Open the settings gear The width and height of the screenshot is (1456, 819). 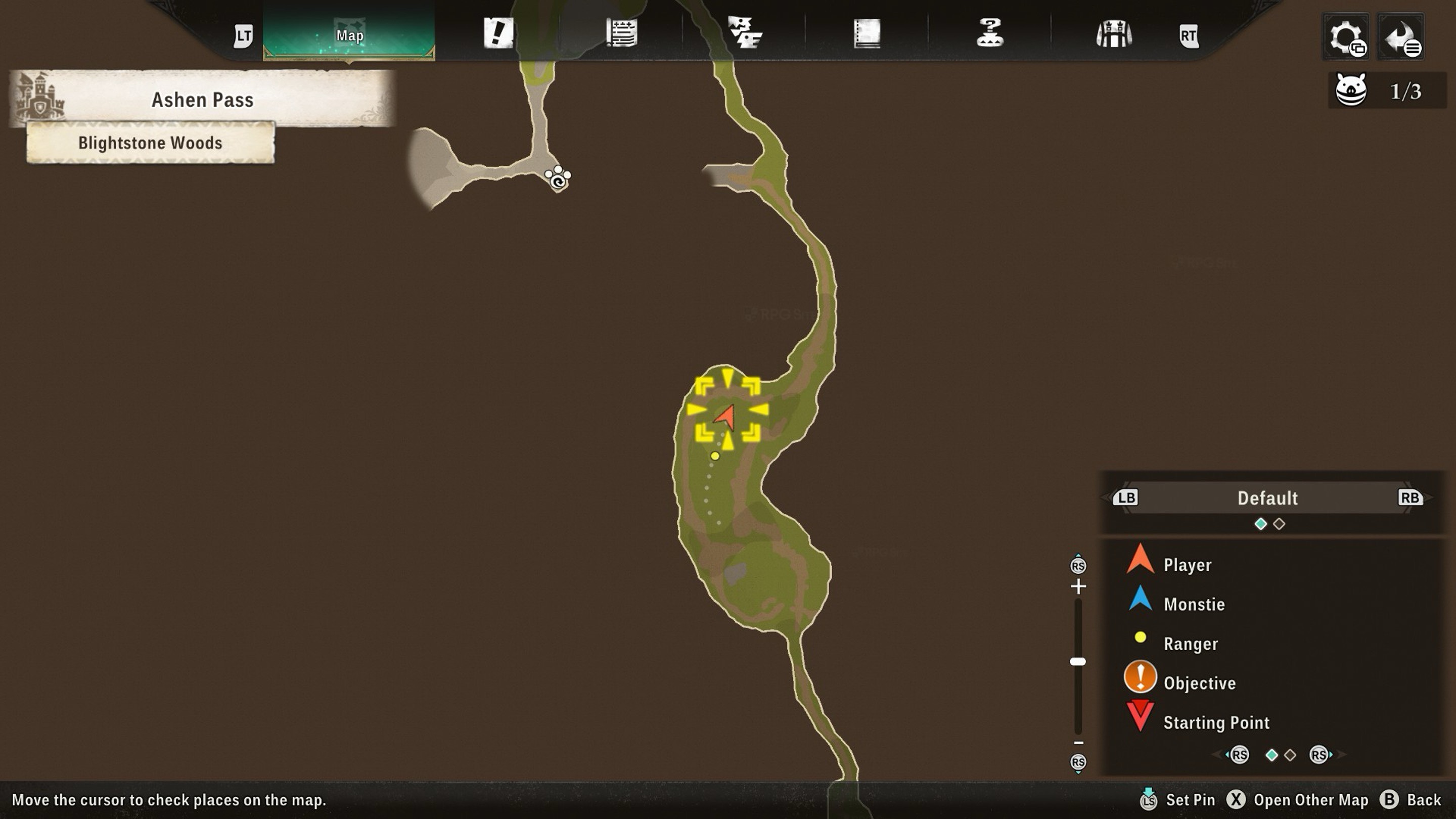(x=1346, y=37)
